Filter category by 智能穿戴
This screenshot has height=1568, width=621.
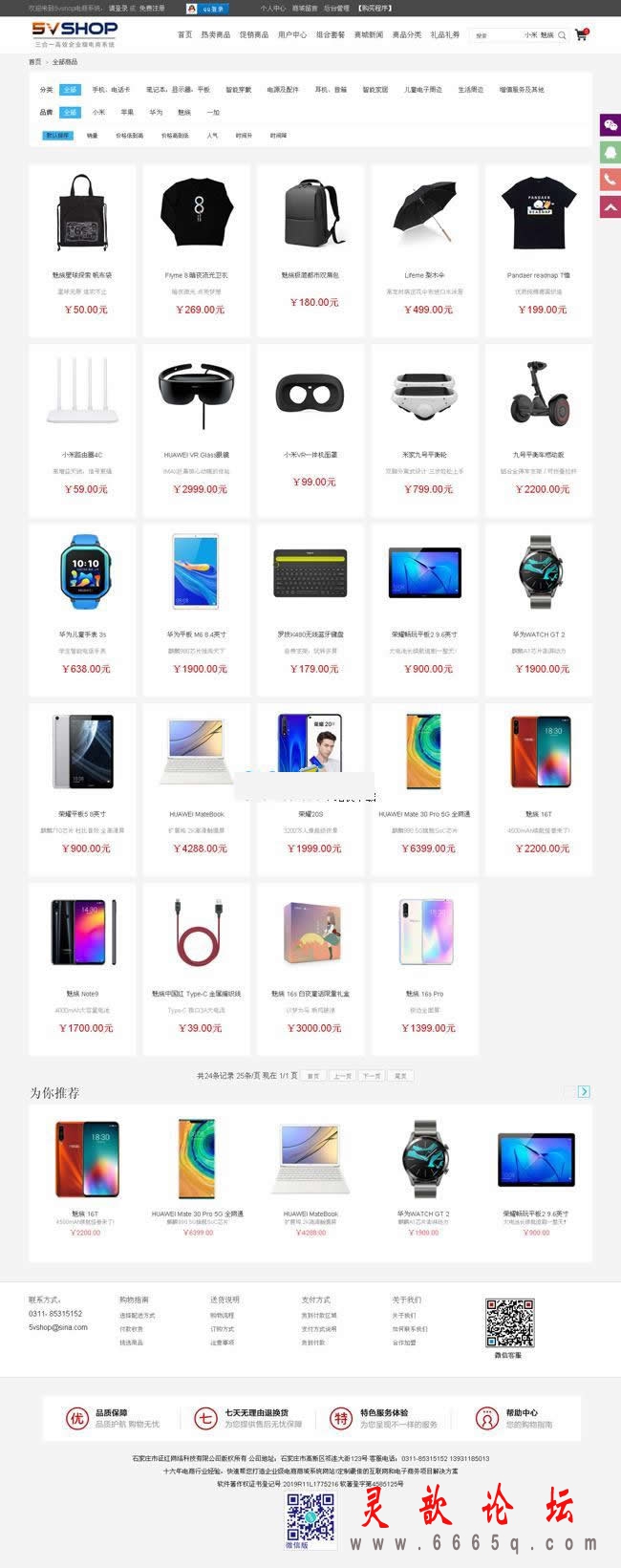tap(238, 90)
